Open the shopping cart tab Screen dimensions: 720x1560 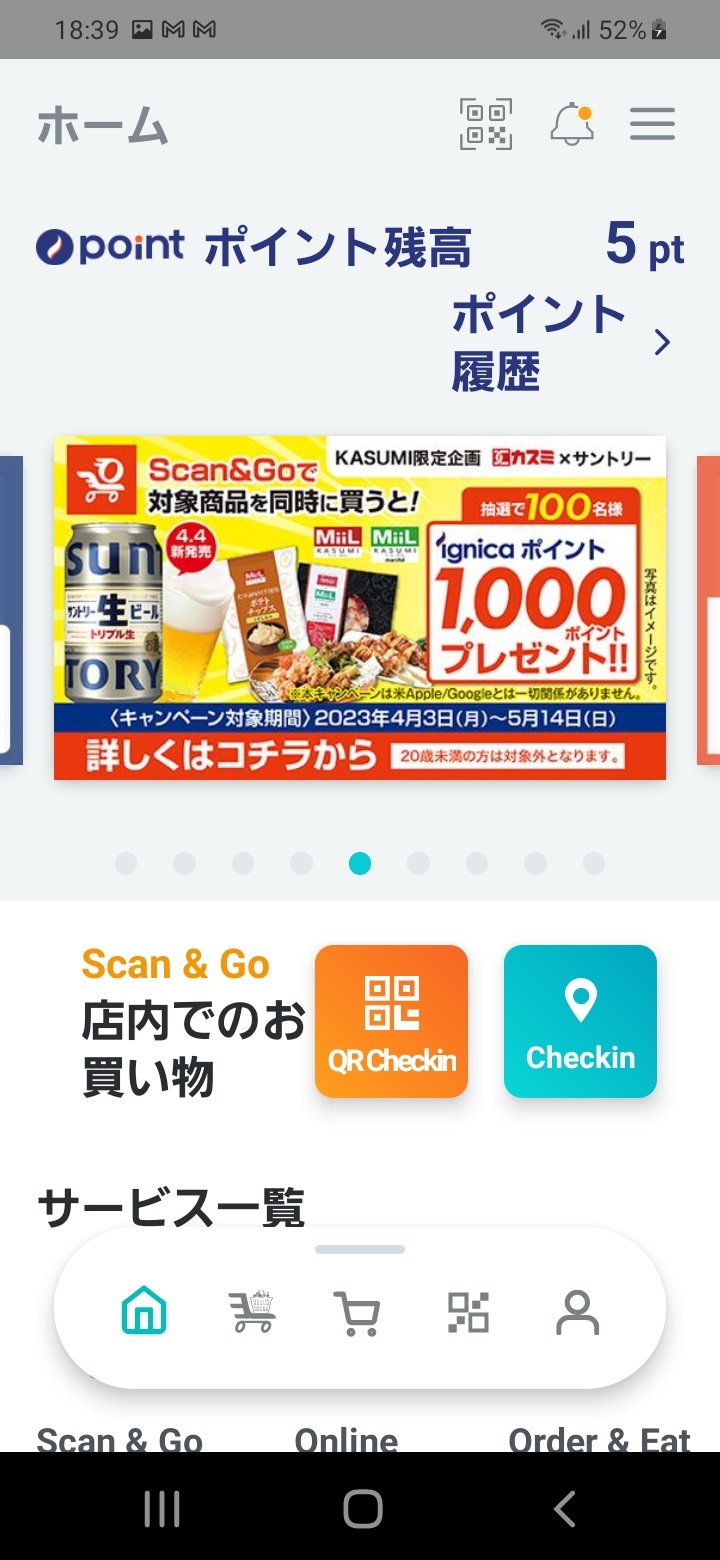pos(357,1313)
